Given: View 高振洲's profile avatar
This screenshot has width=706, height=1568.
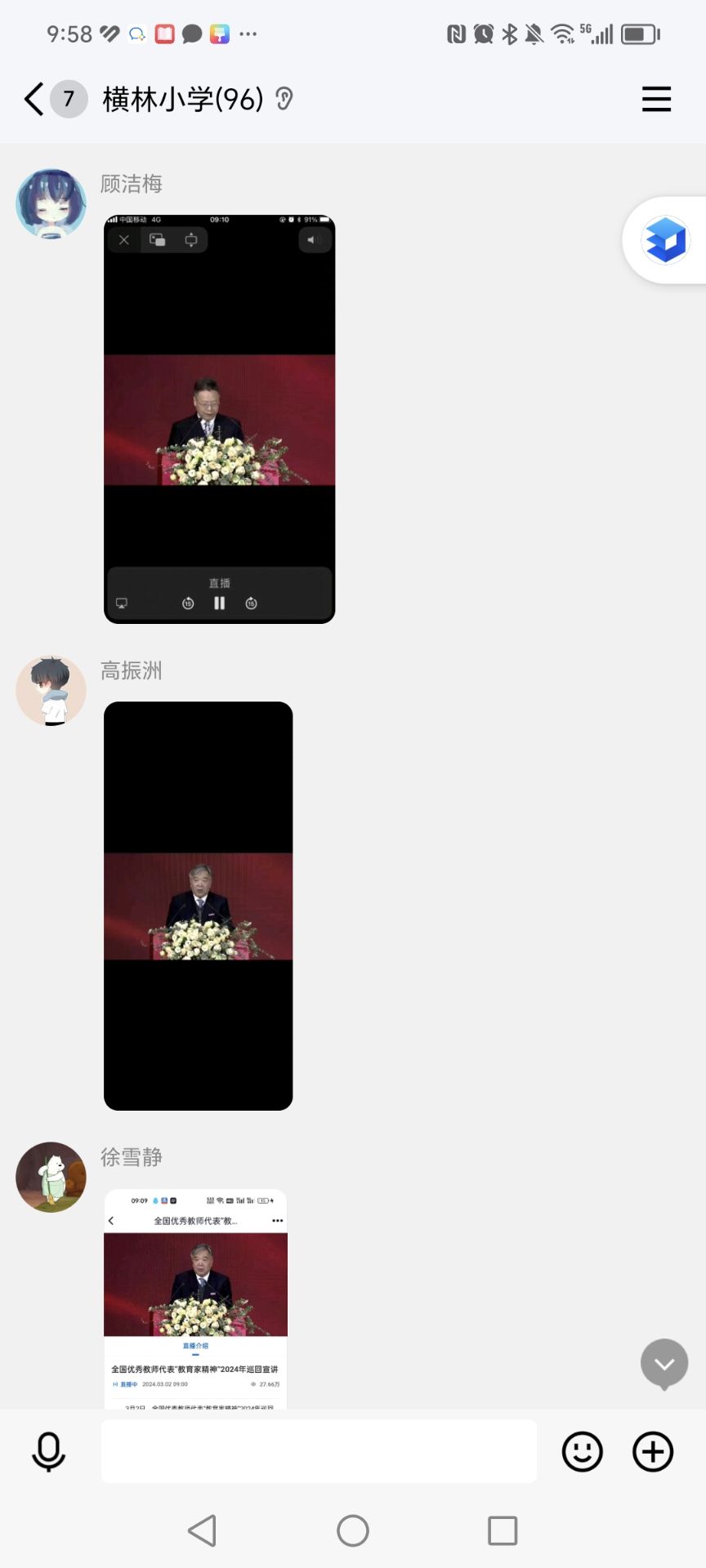Looking at the screenshot, I should click(51, 691).
